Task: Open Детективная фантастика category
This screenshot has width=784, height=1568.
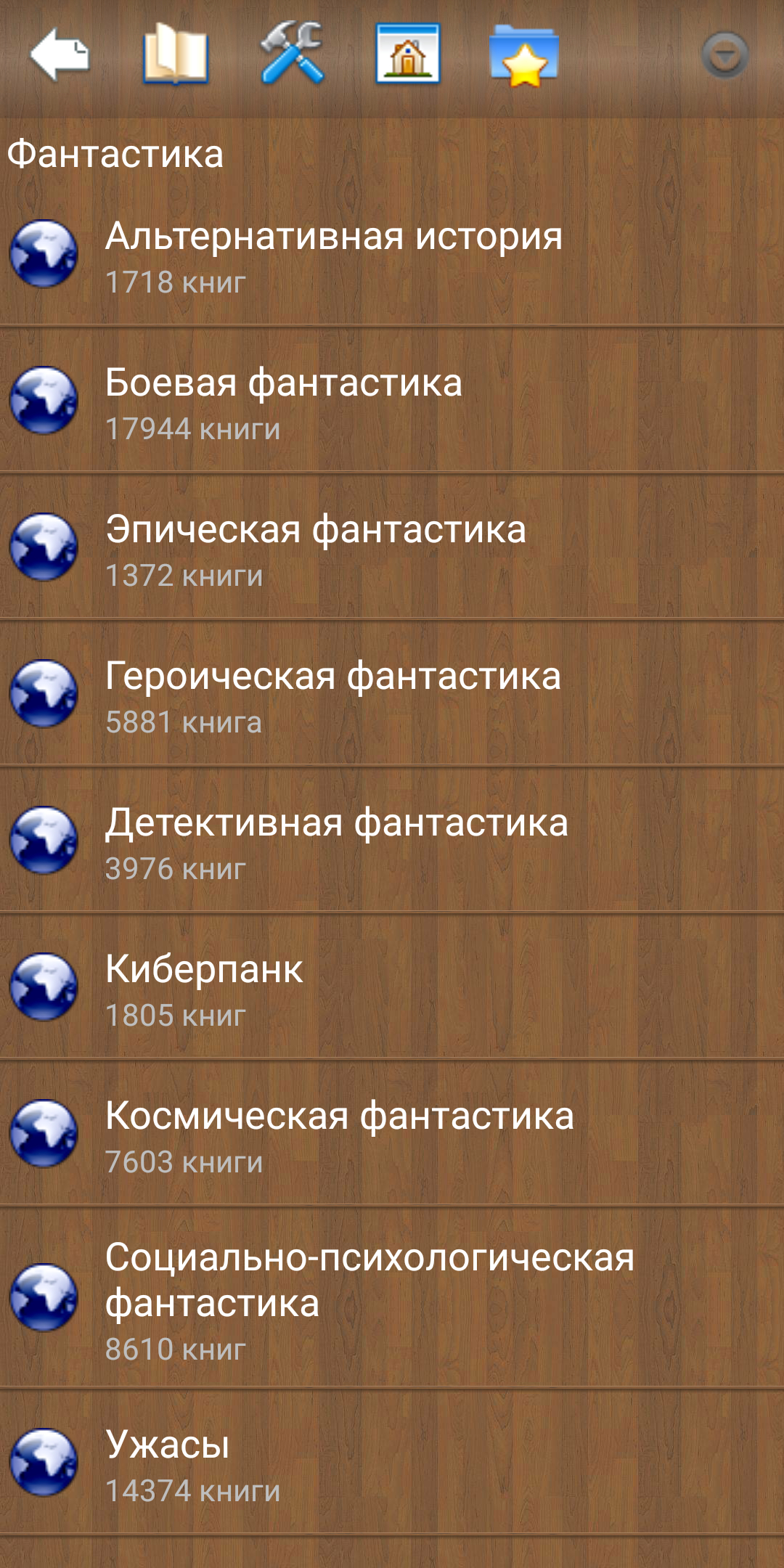Action: 392,841
